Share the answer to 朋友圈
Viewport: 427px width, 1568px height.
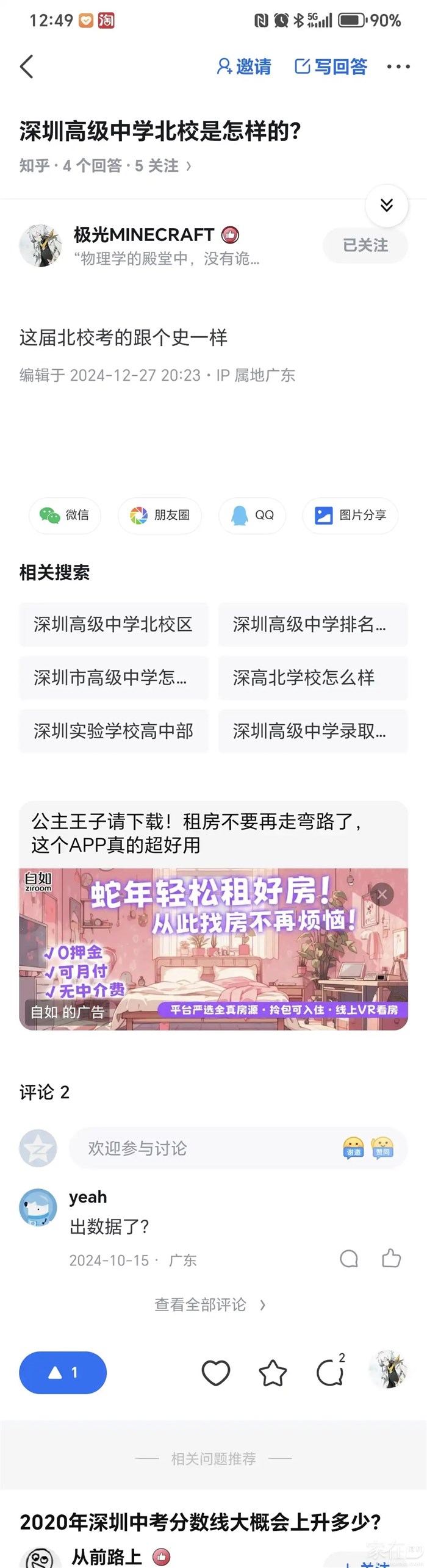(160, 515)
